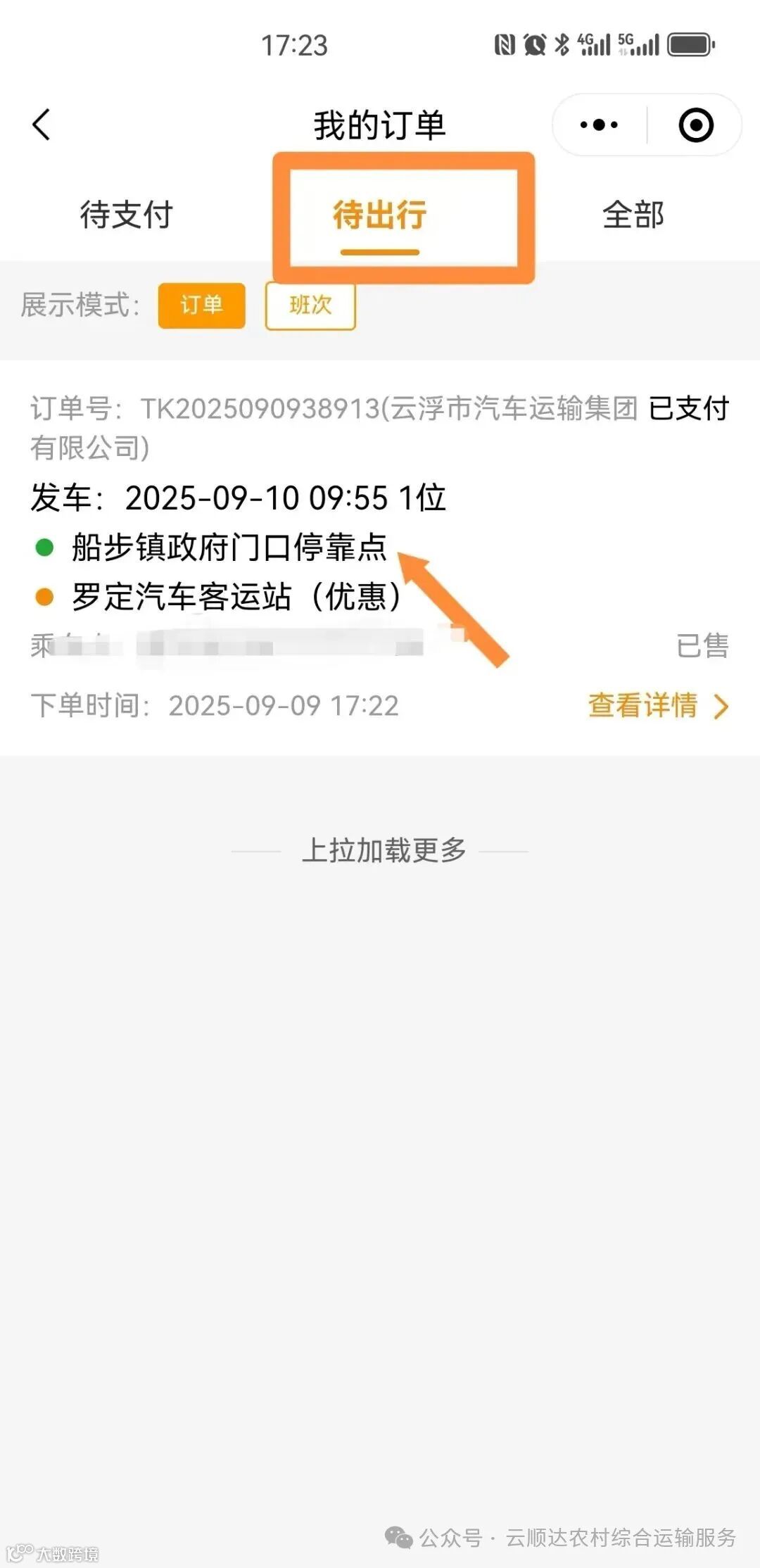Tap the capsule close/target button

point(695,125)
